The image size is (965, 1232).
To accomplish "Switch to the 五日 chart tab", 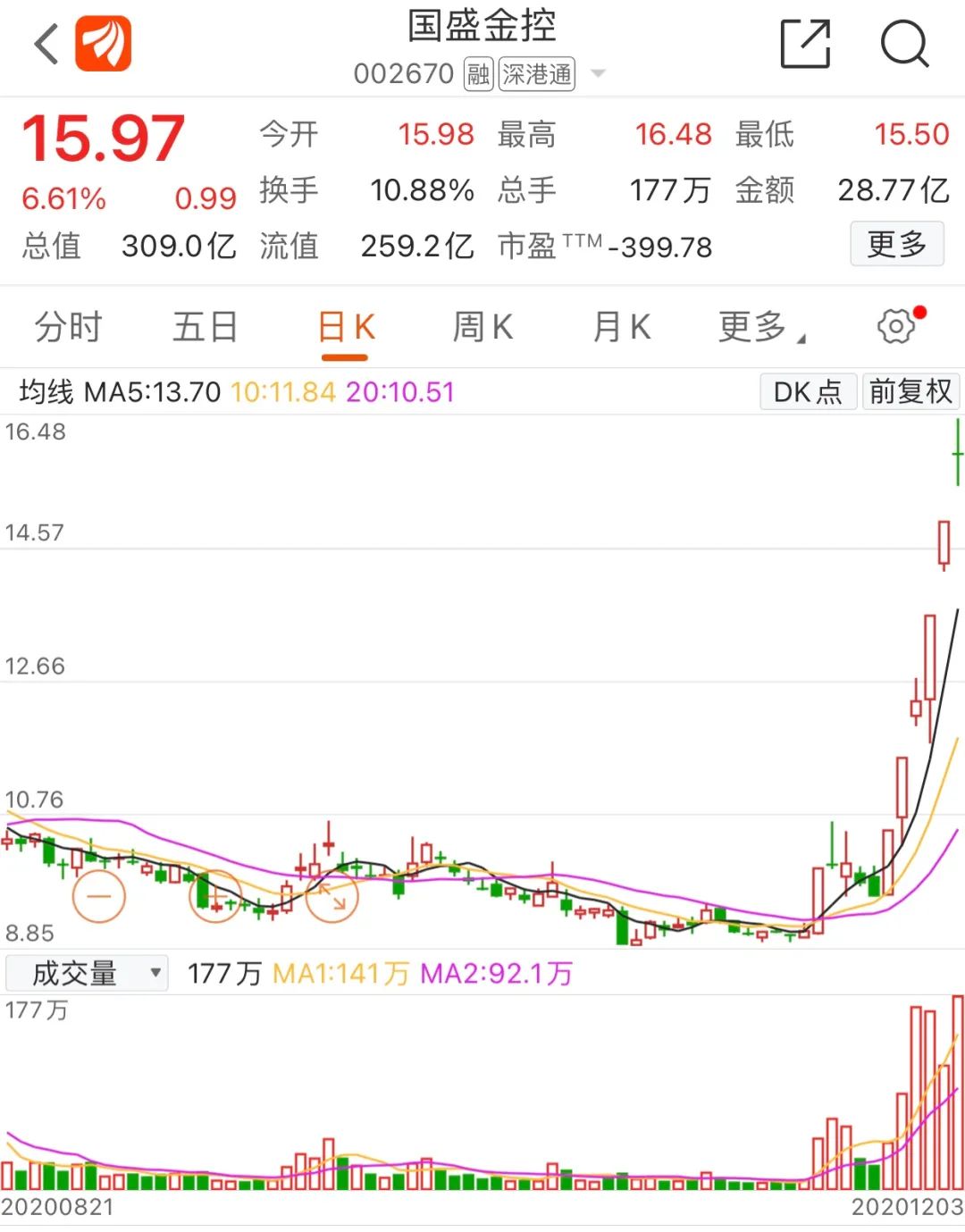I will click(206, 327).
